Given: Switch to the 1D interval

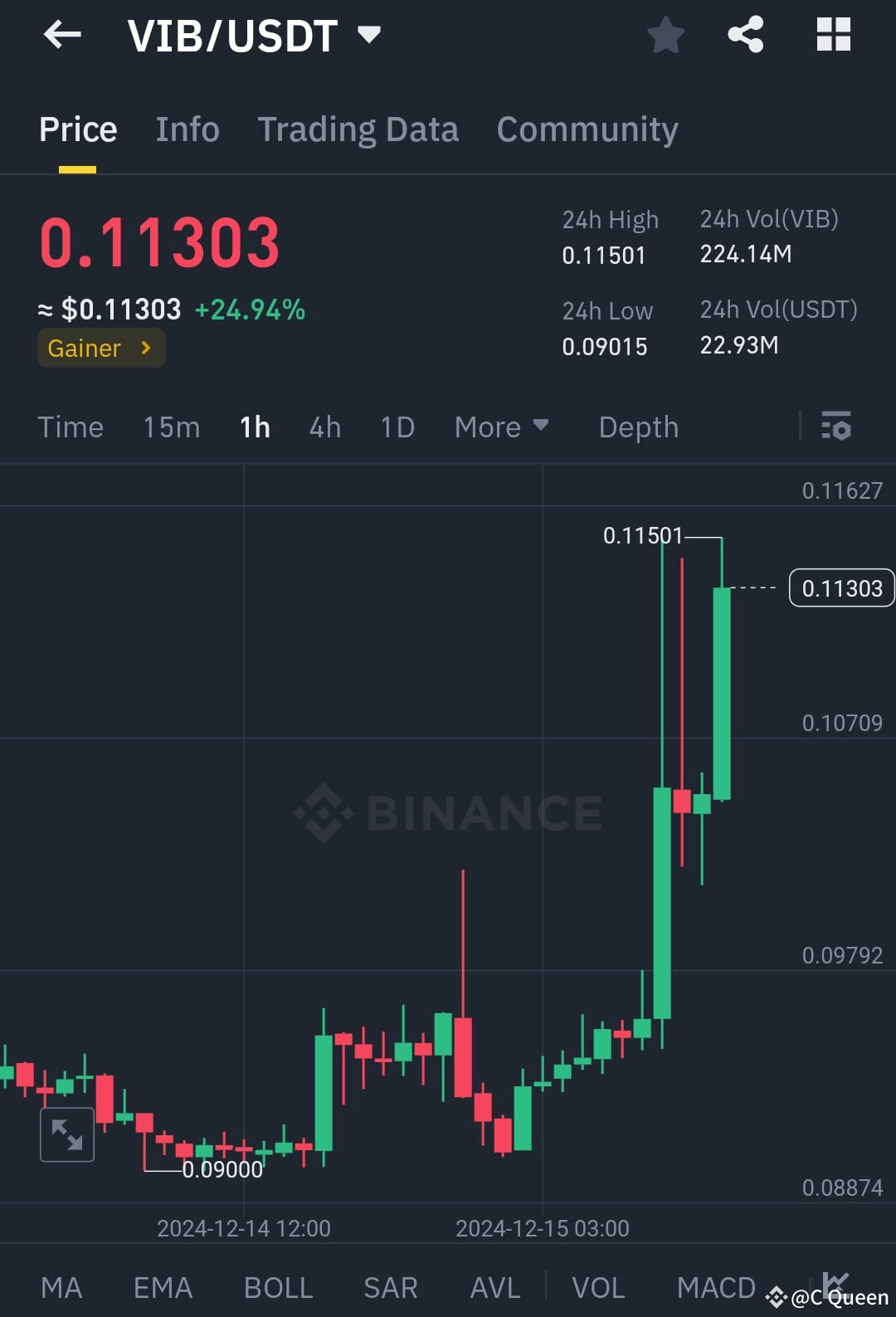Looking at the screenshot, I should (x=397, y=427).
